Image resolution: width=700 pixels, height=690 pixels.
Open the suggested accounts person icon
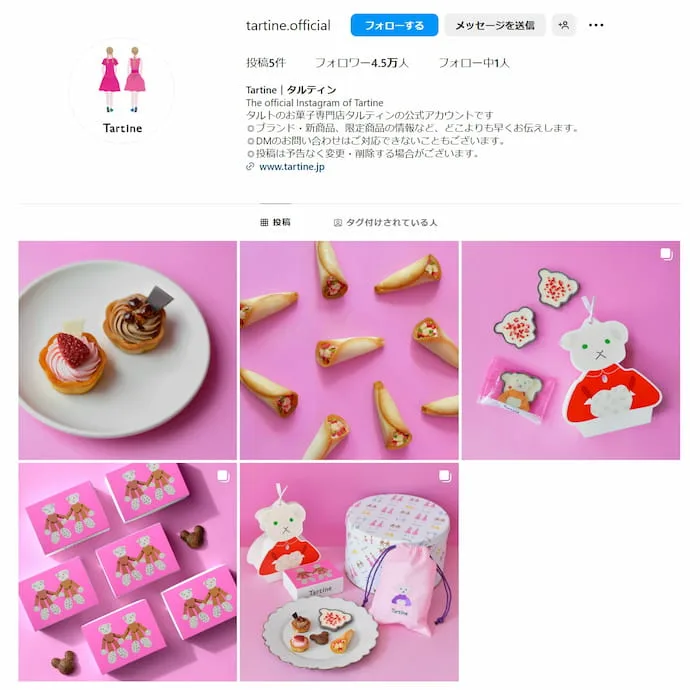point(564,25)
